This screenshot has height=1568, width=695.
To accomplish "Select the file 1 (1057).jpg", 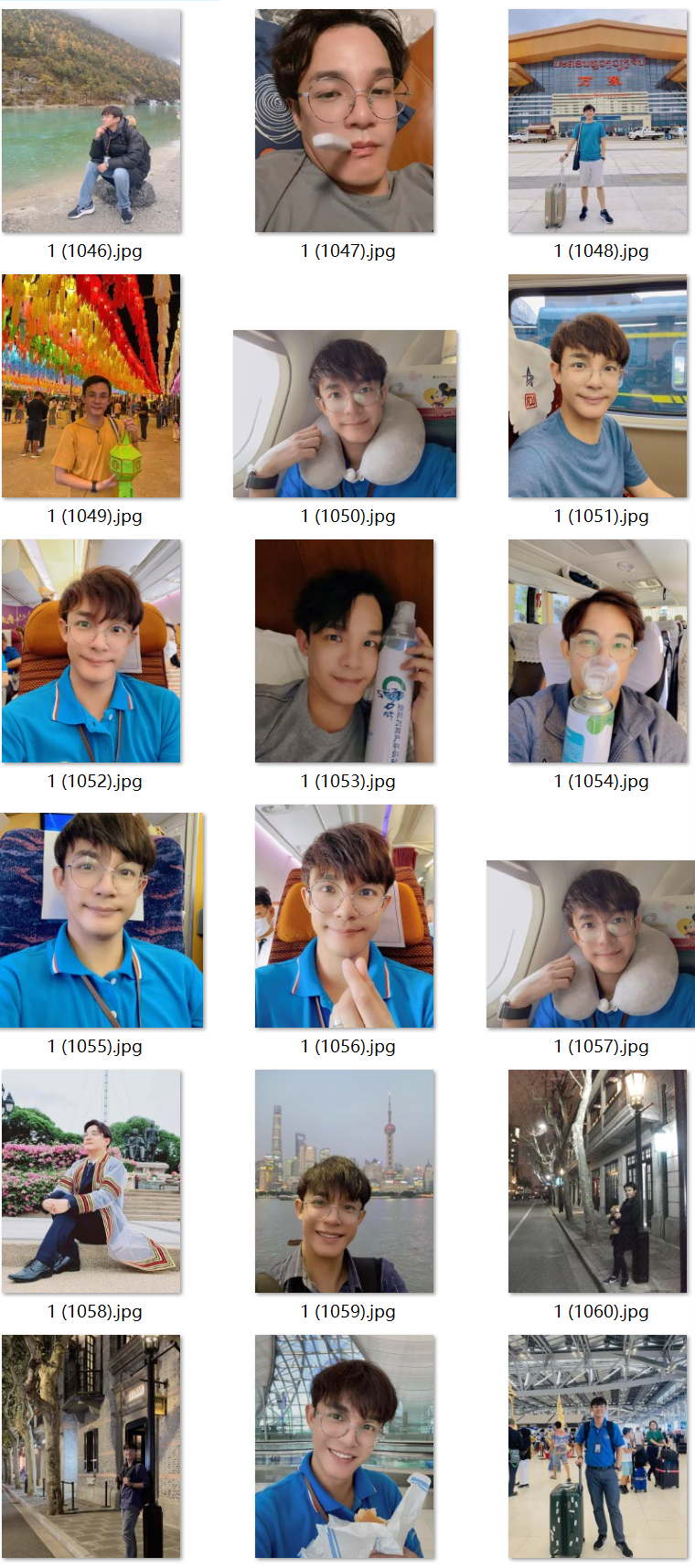I will pos(591,944).
